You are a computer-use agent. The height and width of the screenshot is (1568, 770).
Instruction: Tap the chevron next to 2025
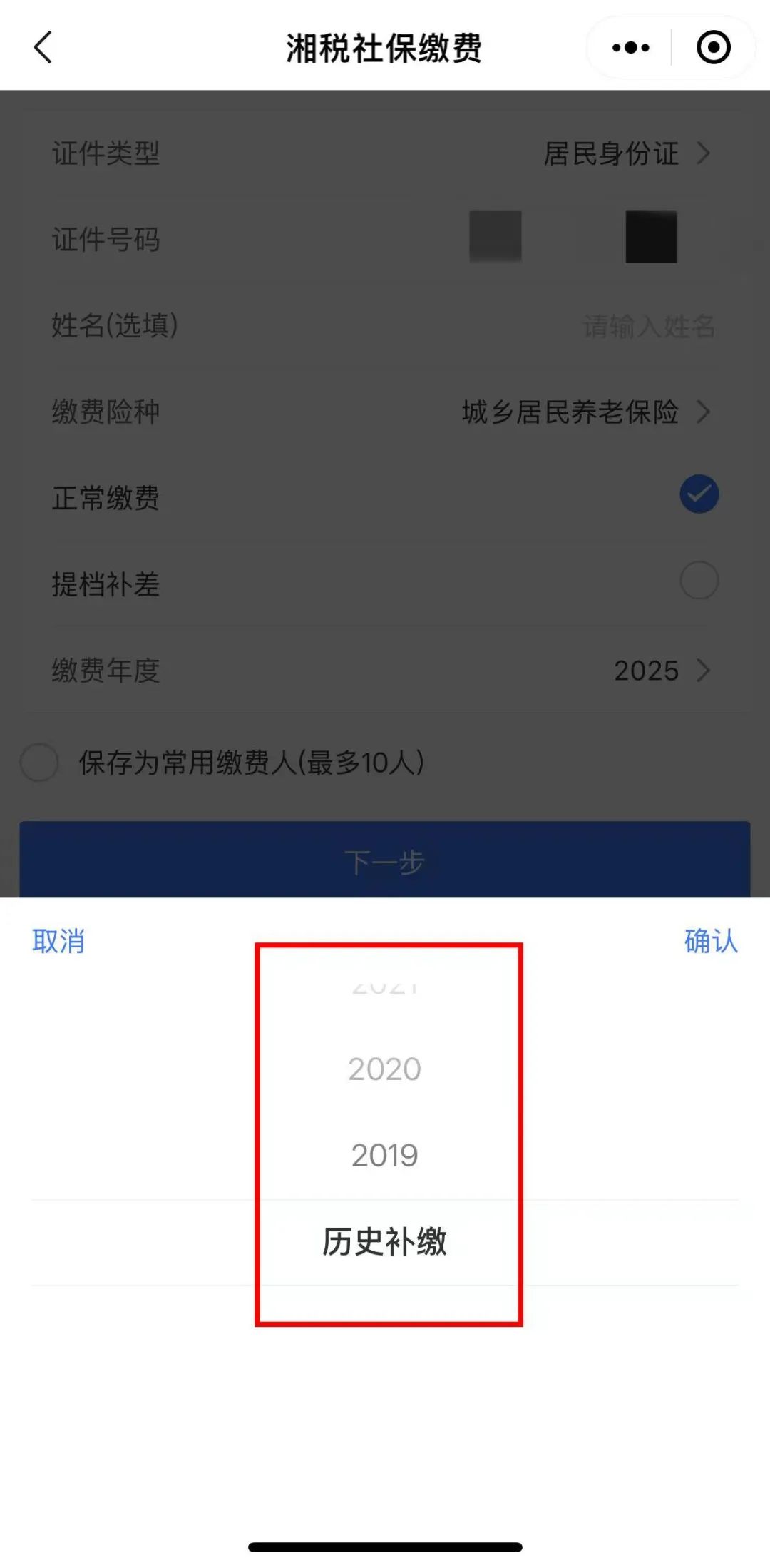(705, 671)
